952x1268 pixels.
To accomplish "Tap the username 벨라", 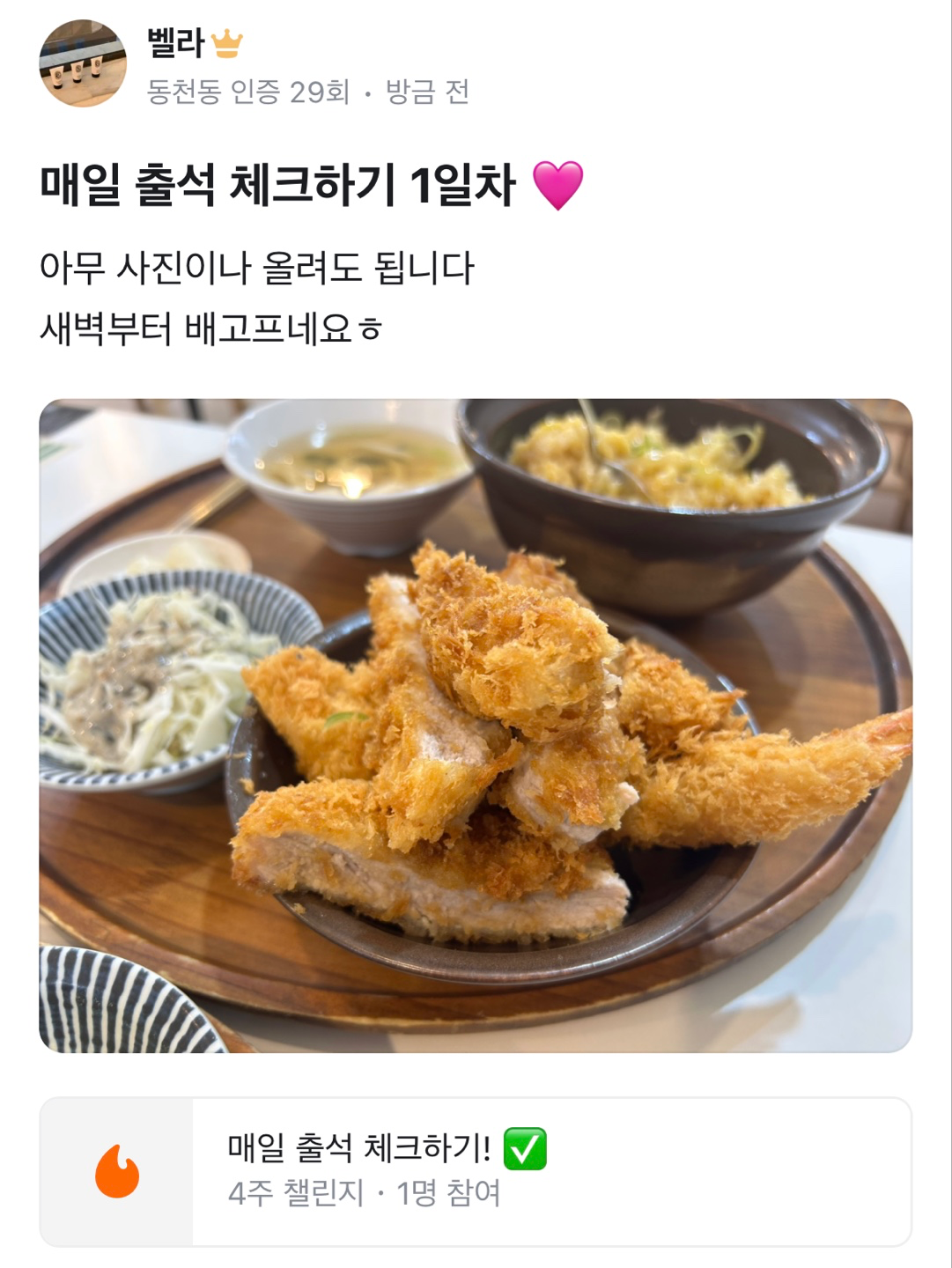I will (176, 43).
